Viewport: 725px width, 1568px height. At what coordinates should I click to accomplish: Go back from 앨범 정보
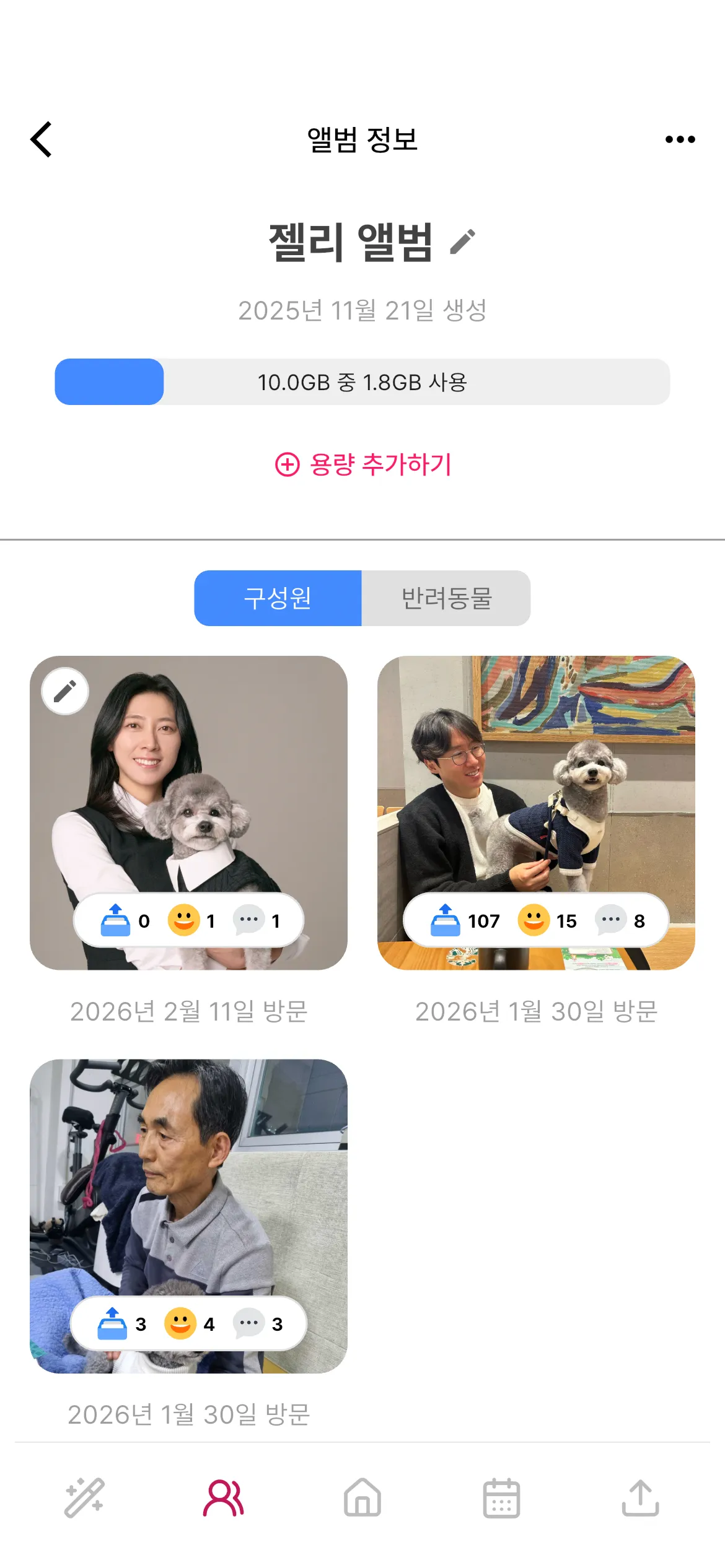coord(42,139)
